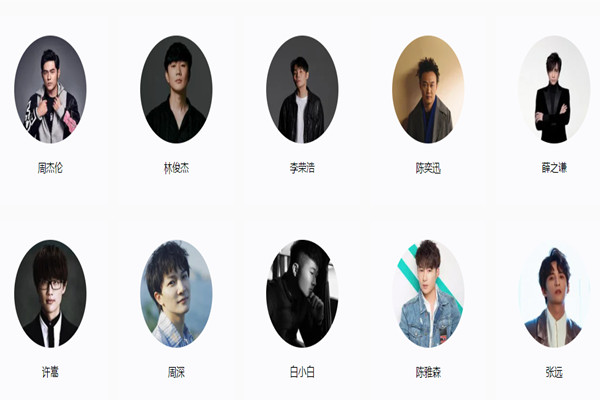Viewport: 600px width, 400px height.
Task: Choose the 白小白 singer card
Action: [302, 294]
